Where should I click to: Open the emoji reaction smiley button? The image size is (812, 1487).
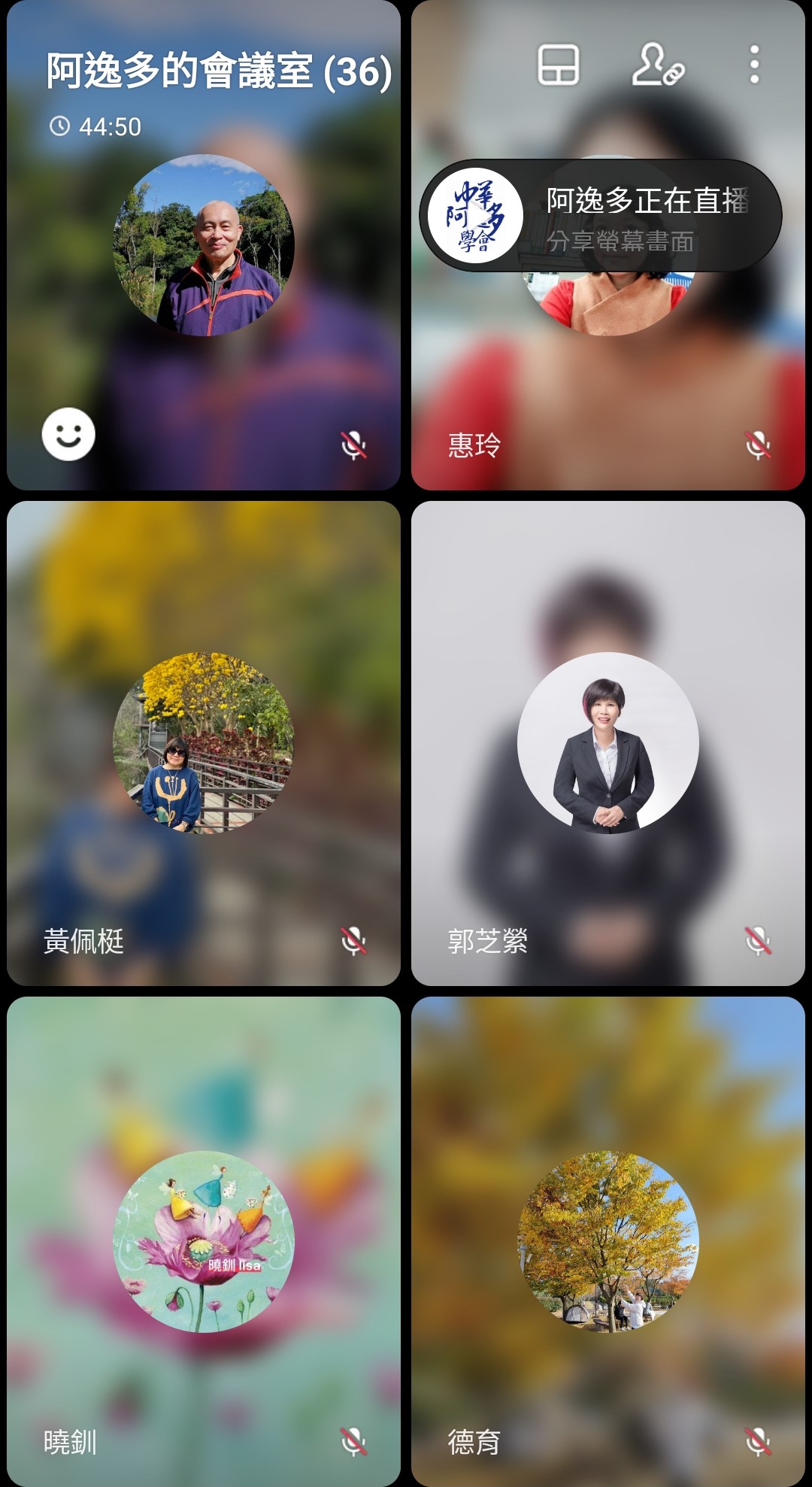point(68,434)
